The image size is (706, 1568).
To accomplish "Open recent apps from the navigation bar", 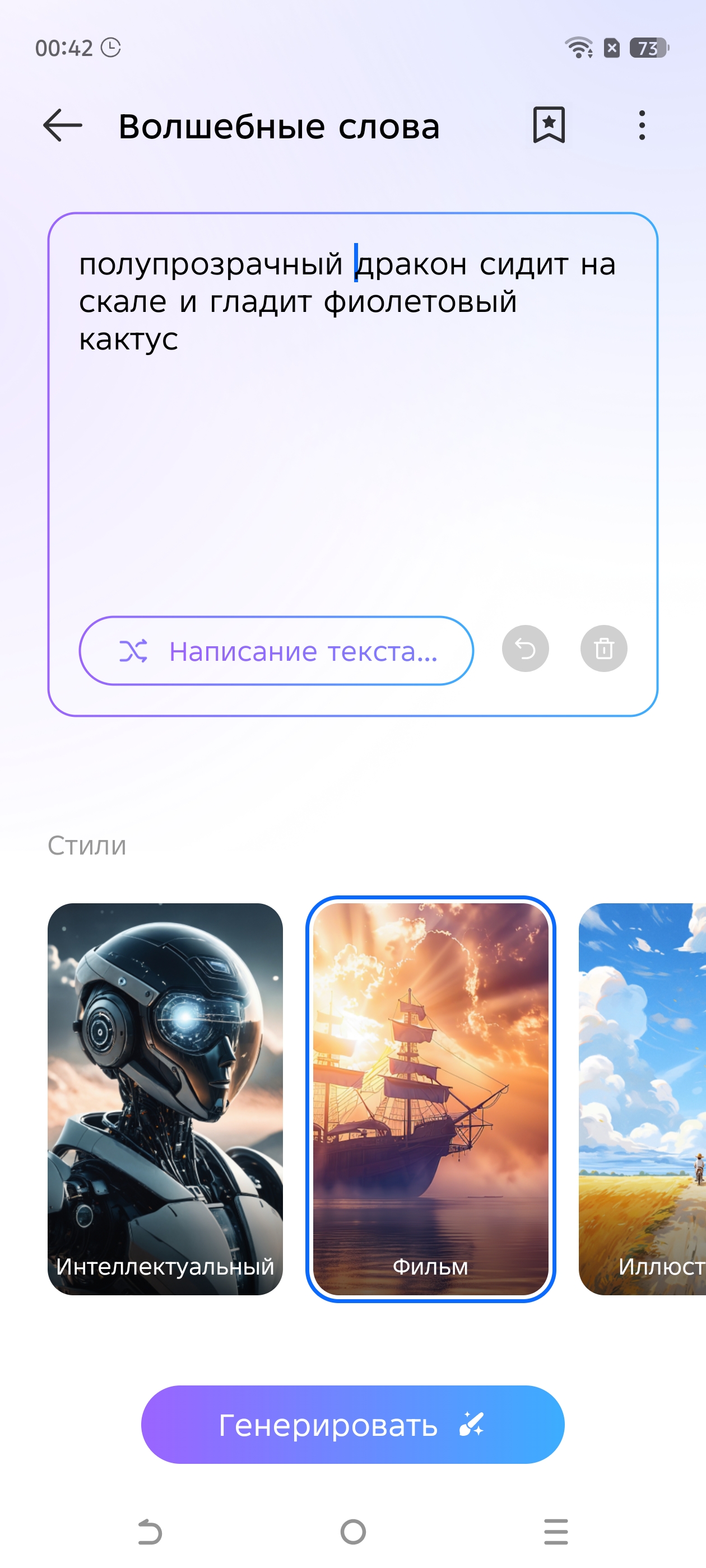I will [x=556, y=1532].
